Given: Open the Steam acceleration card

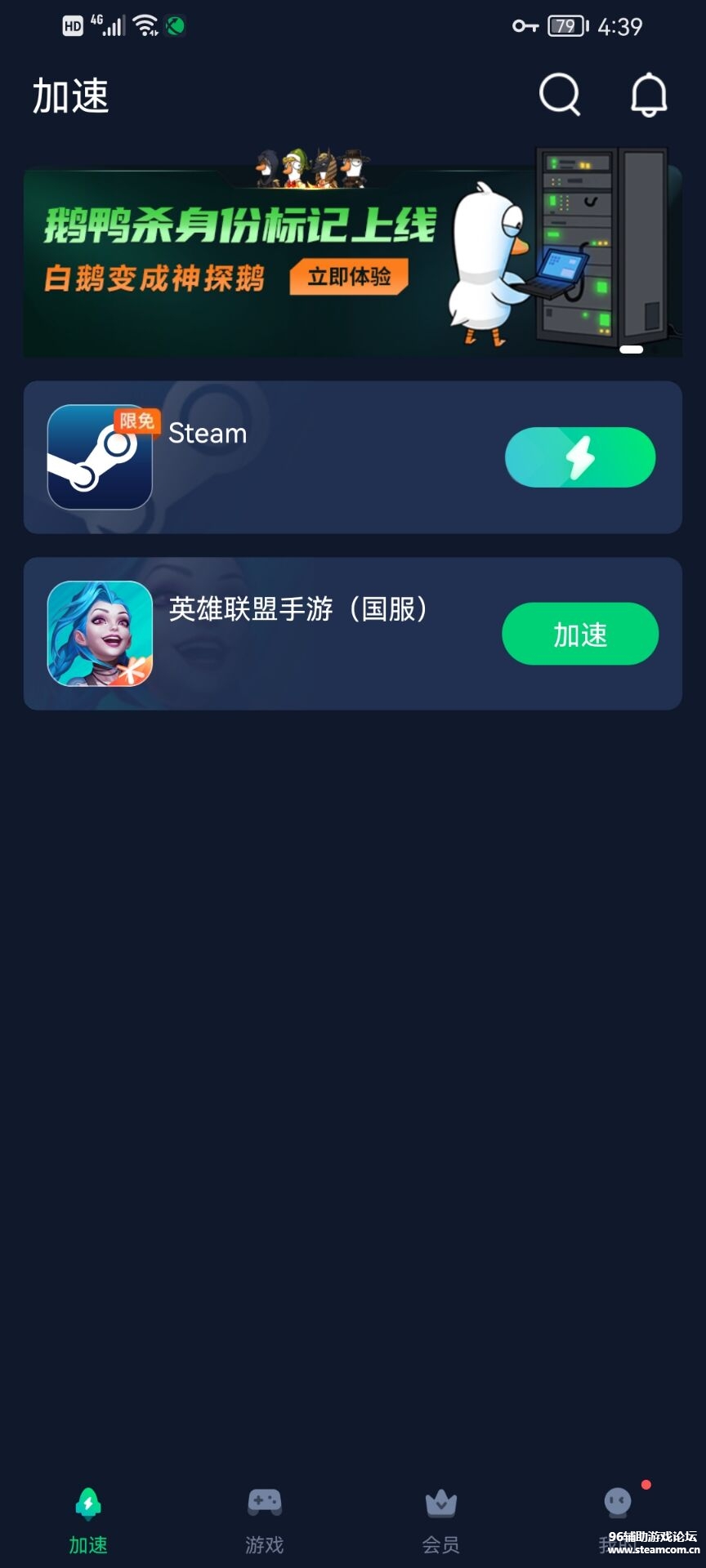Looking at the screenshot, I should tap(327, 457).
